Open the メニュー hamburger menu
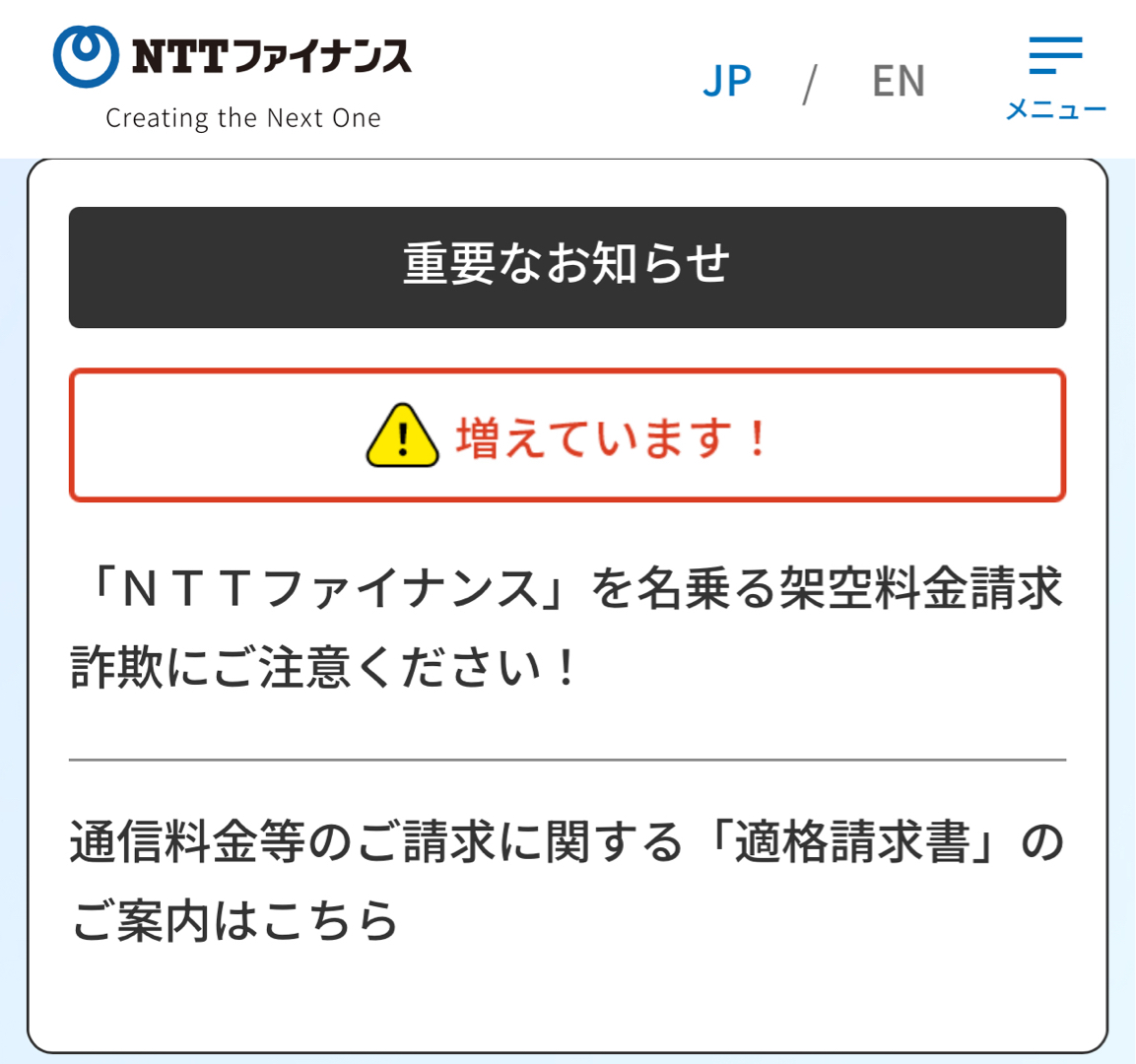The height and width of the screenshot is (1064, 1136). coord(1055,77)
